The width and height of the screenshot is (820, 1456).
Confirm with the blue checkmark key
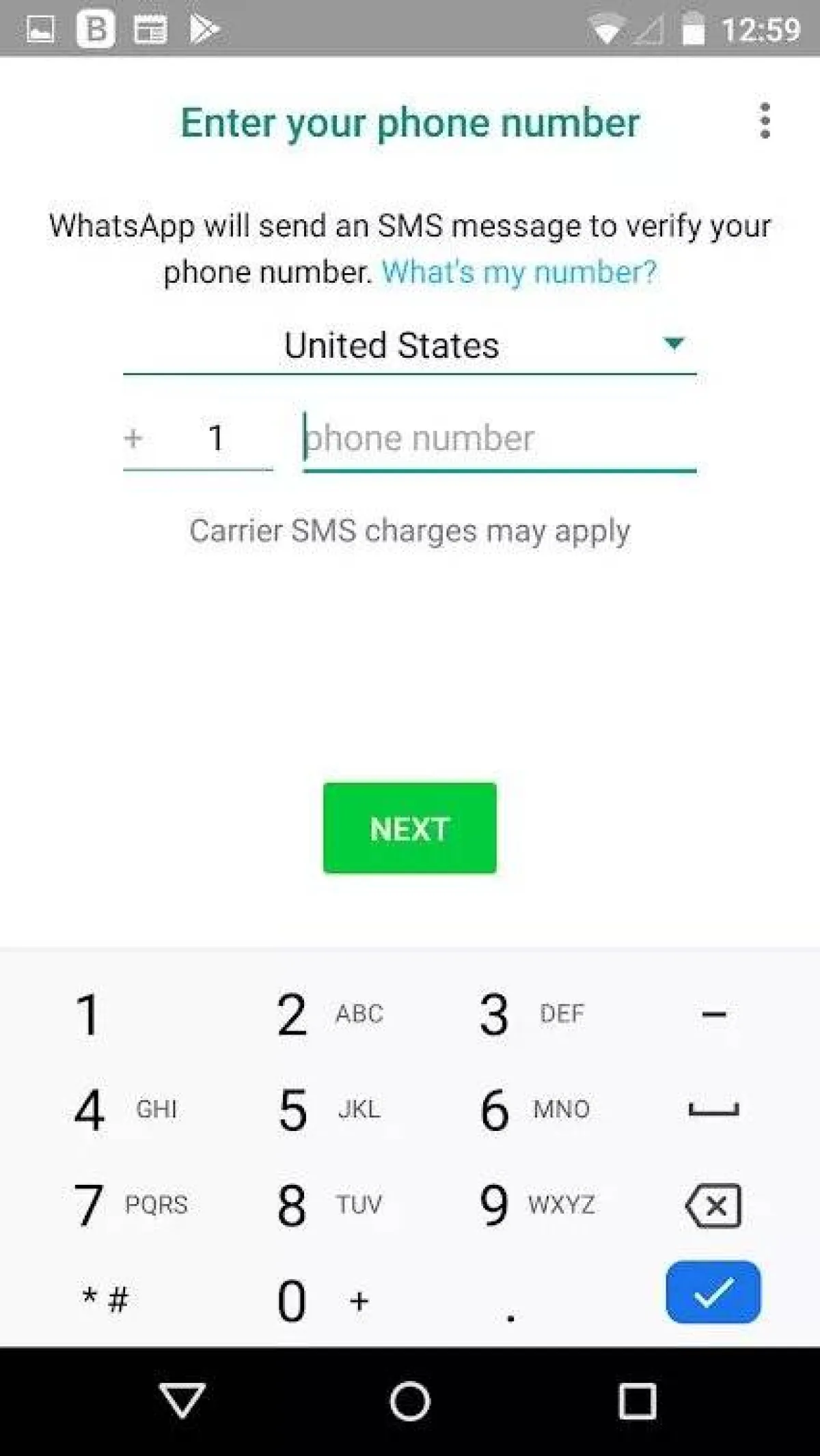click(713, 1292)
